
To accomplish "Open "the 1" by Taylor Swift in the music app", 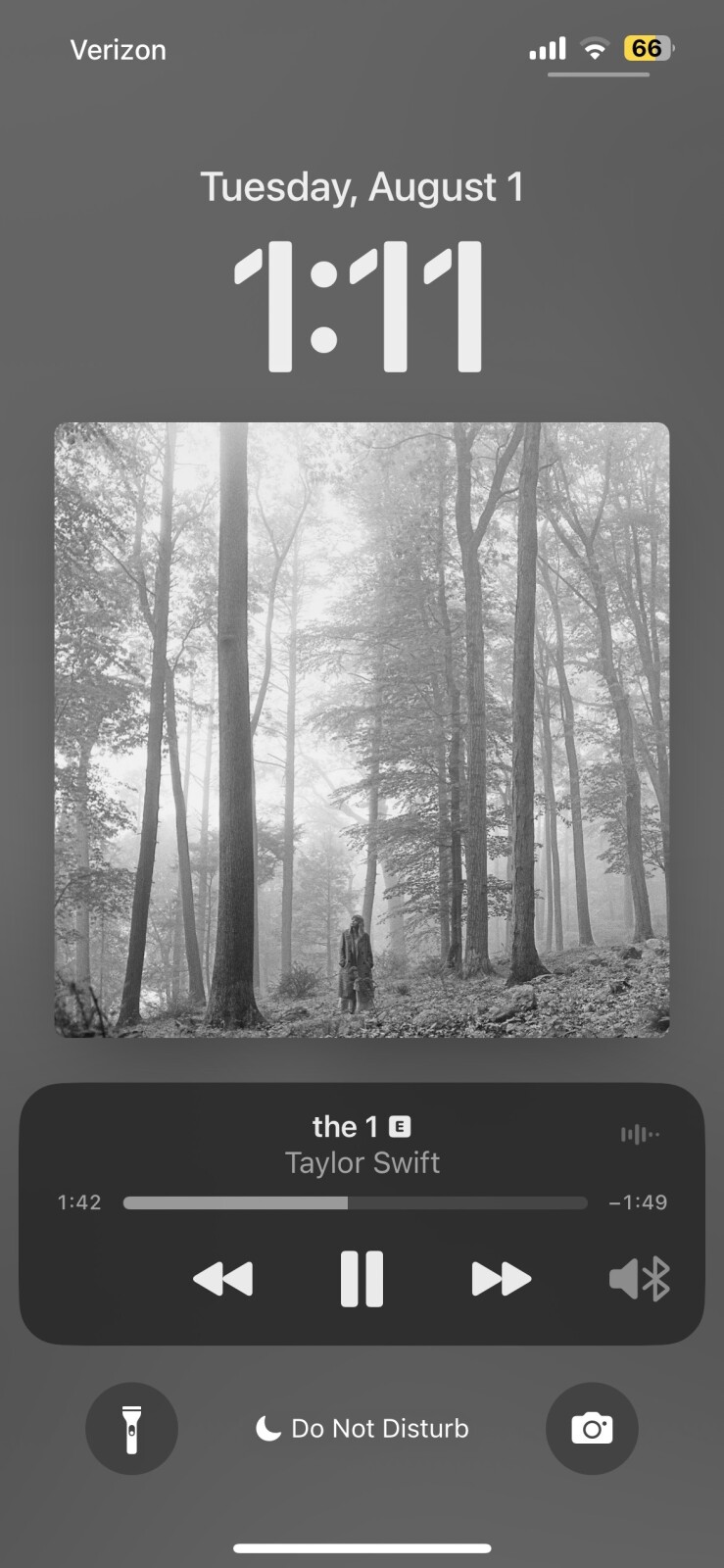I will coord(362,1145).
